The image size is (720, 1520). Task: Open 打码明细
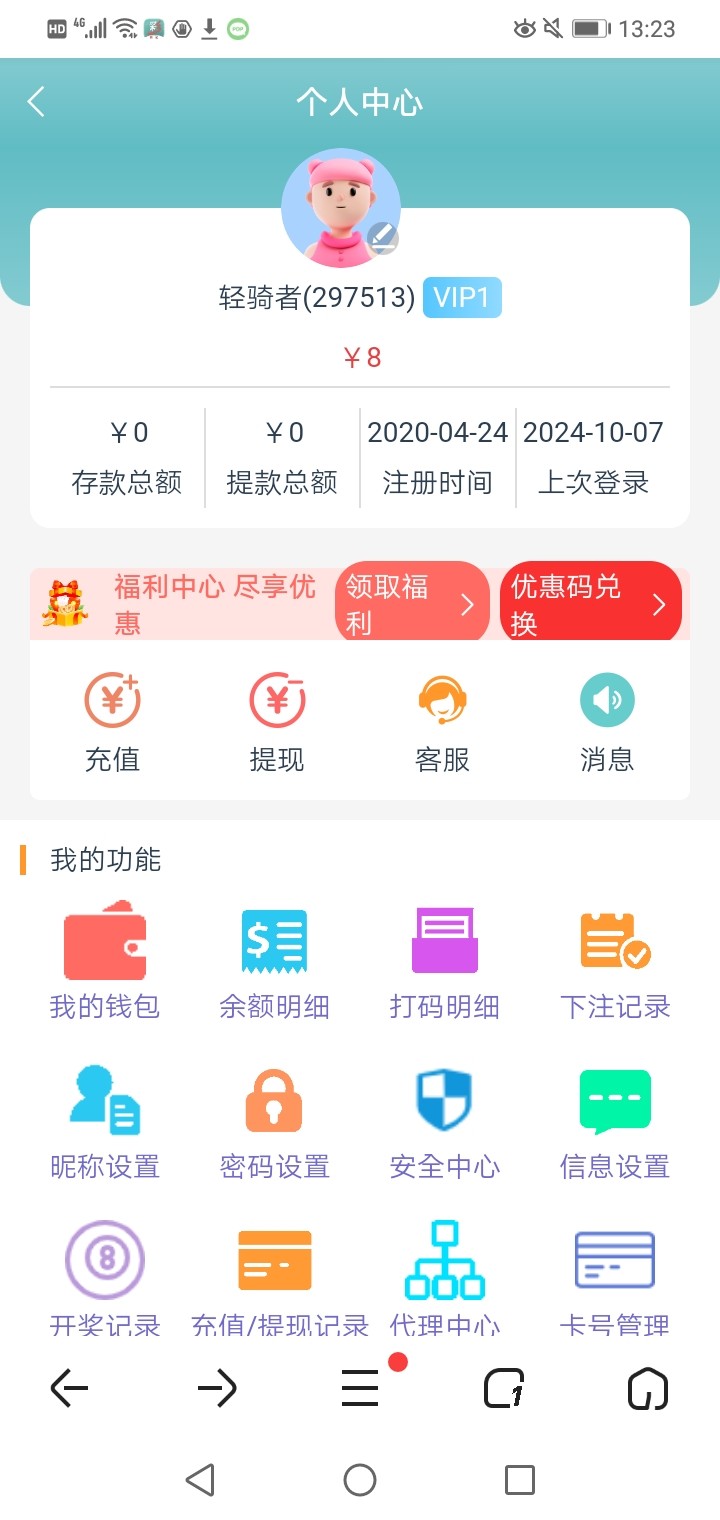tap(445, 960)
